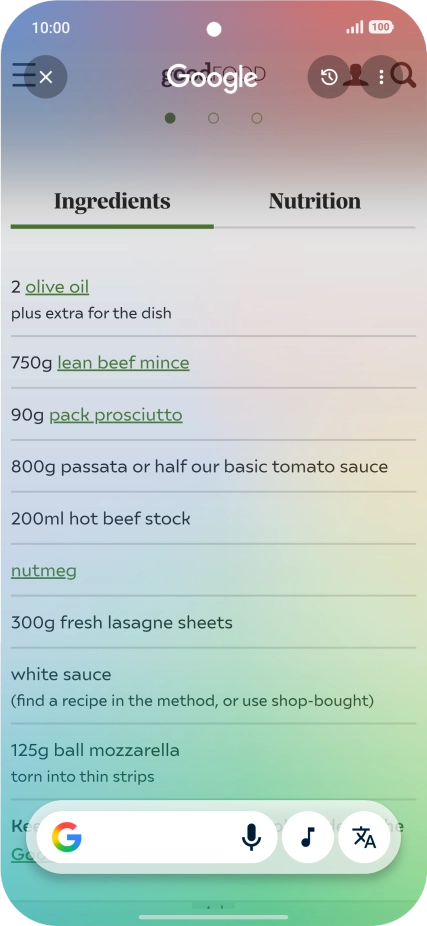Identify a song with the music note

pyautogui.click(x=308, y=837)
